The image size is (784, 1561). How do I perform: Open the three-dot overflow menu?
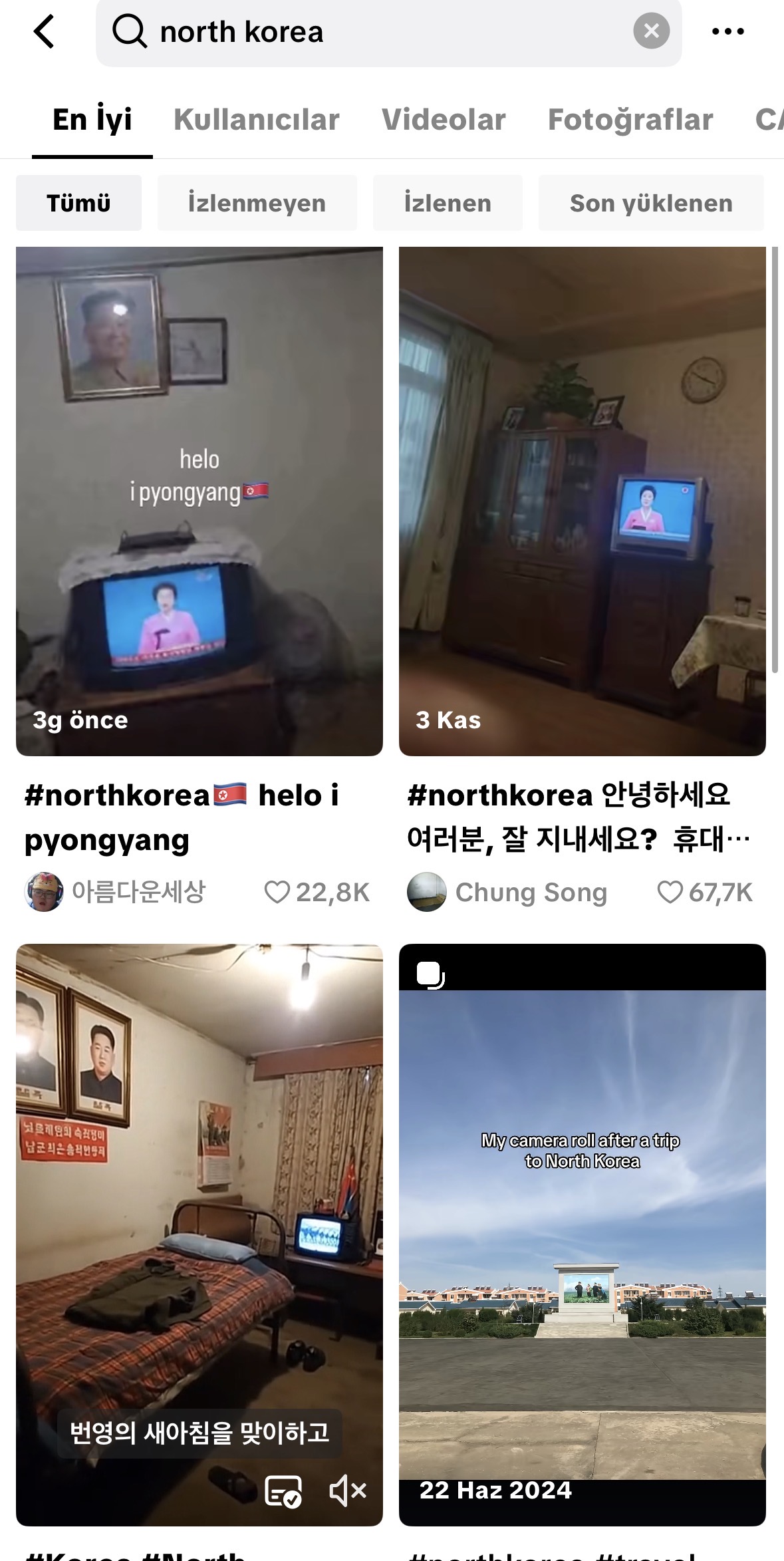click(x=727, y=31)
